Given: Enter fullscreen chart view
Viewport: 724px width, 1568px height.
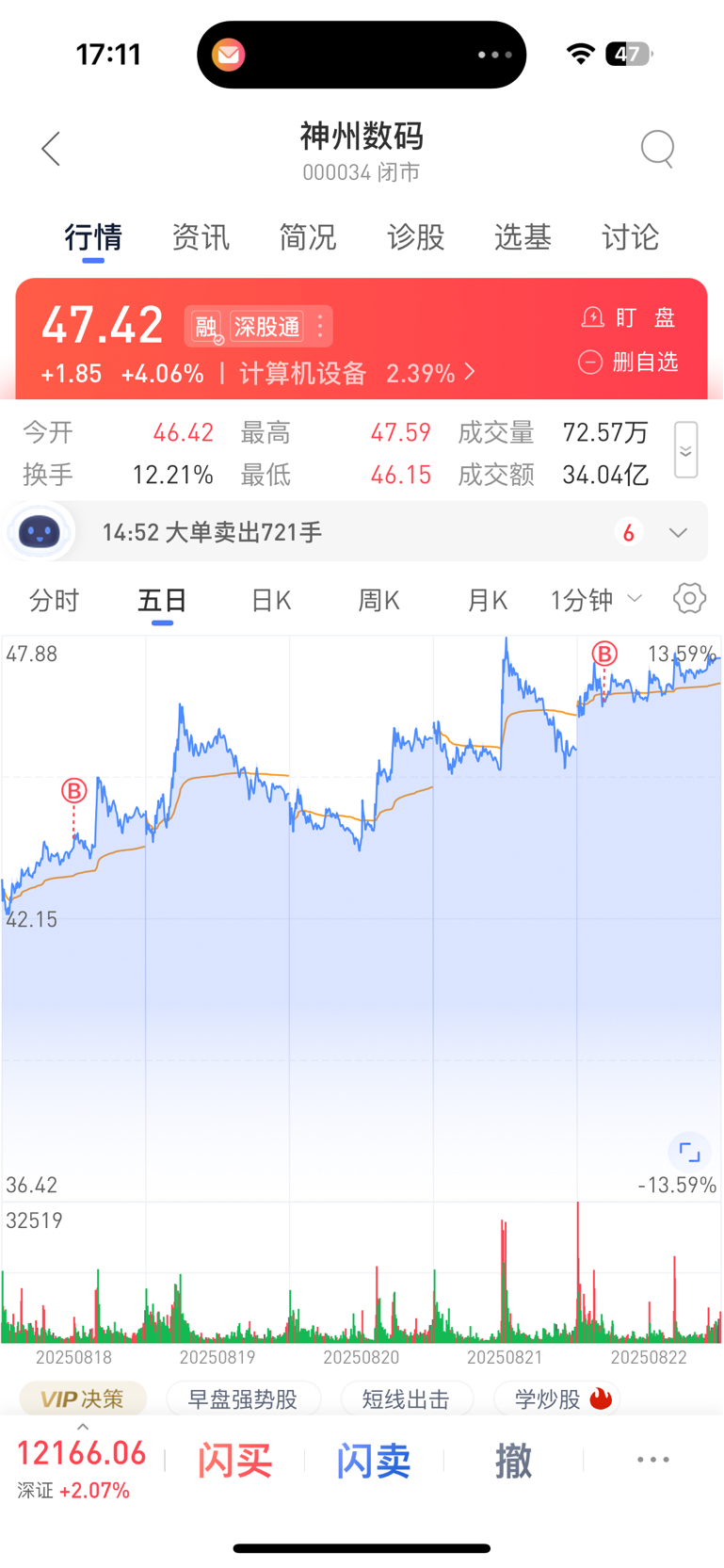Looking at the screenshot, I should 689,1153.
